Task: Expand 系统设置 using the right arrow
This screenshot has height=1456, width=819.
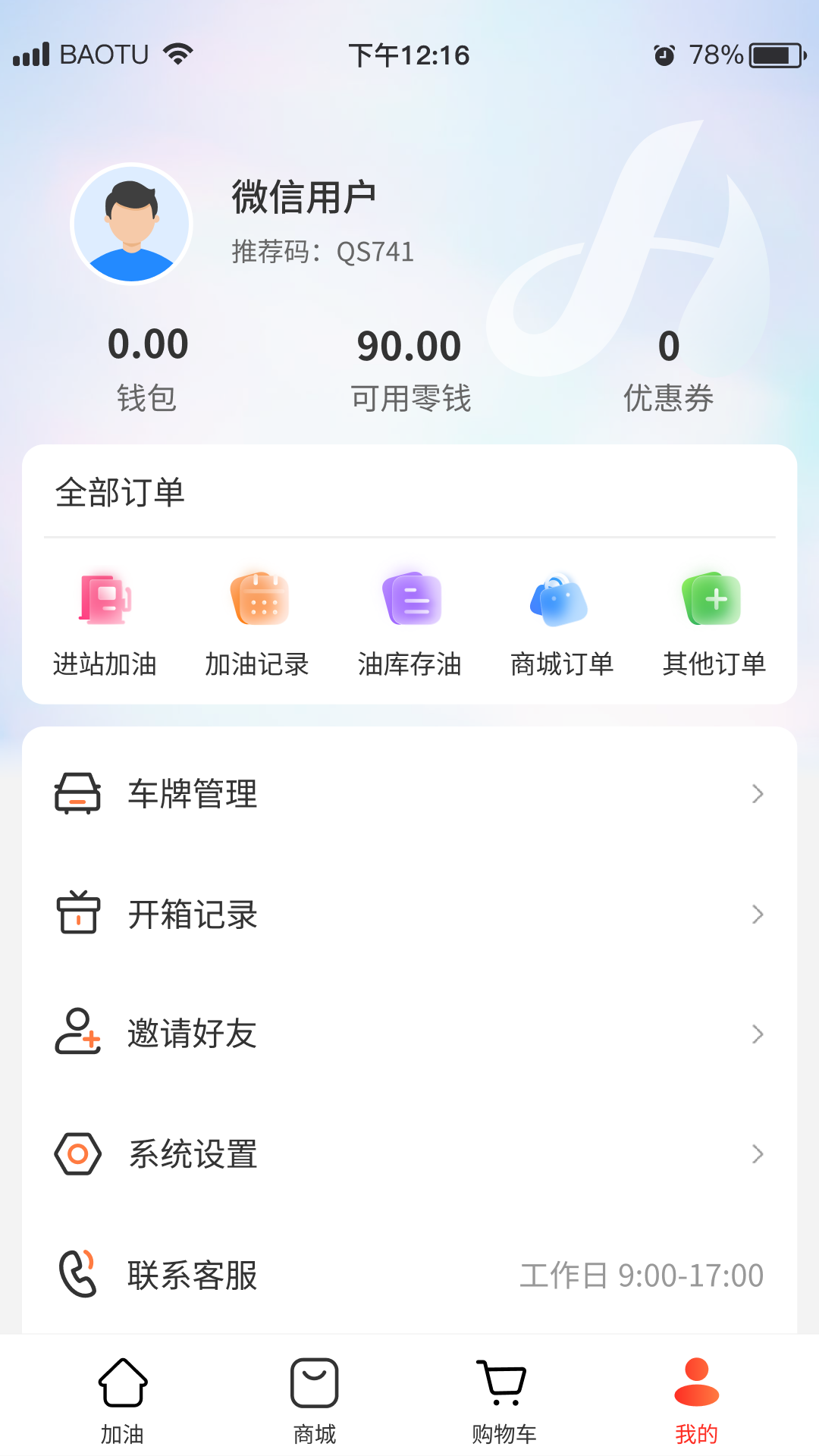Action: pyautogui.click(x=758, y=1154)
